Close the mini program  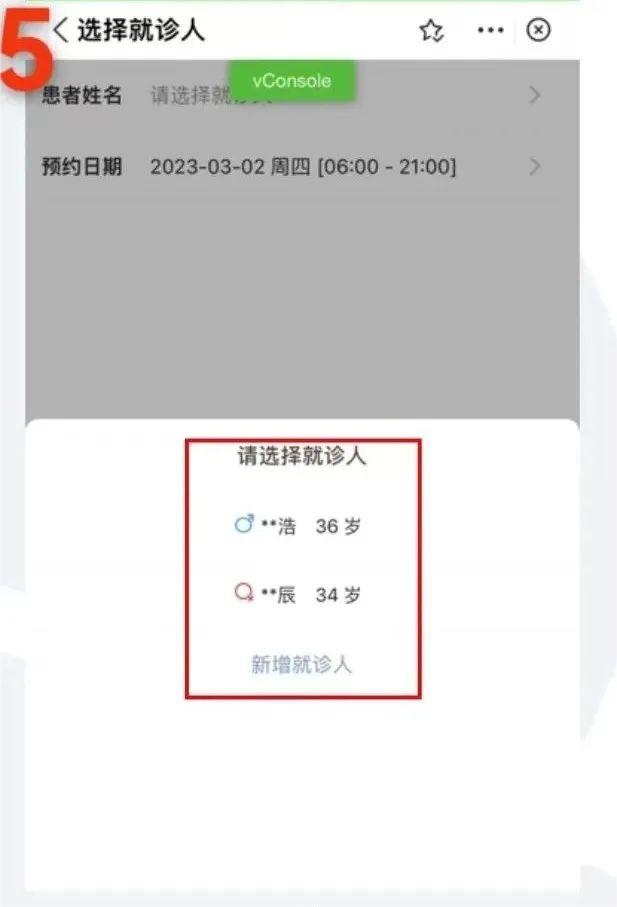[x=538, y=31]
